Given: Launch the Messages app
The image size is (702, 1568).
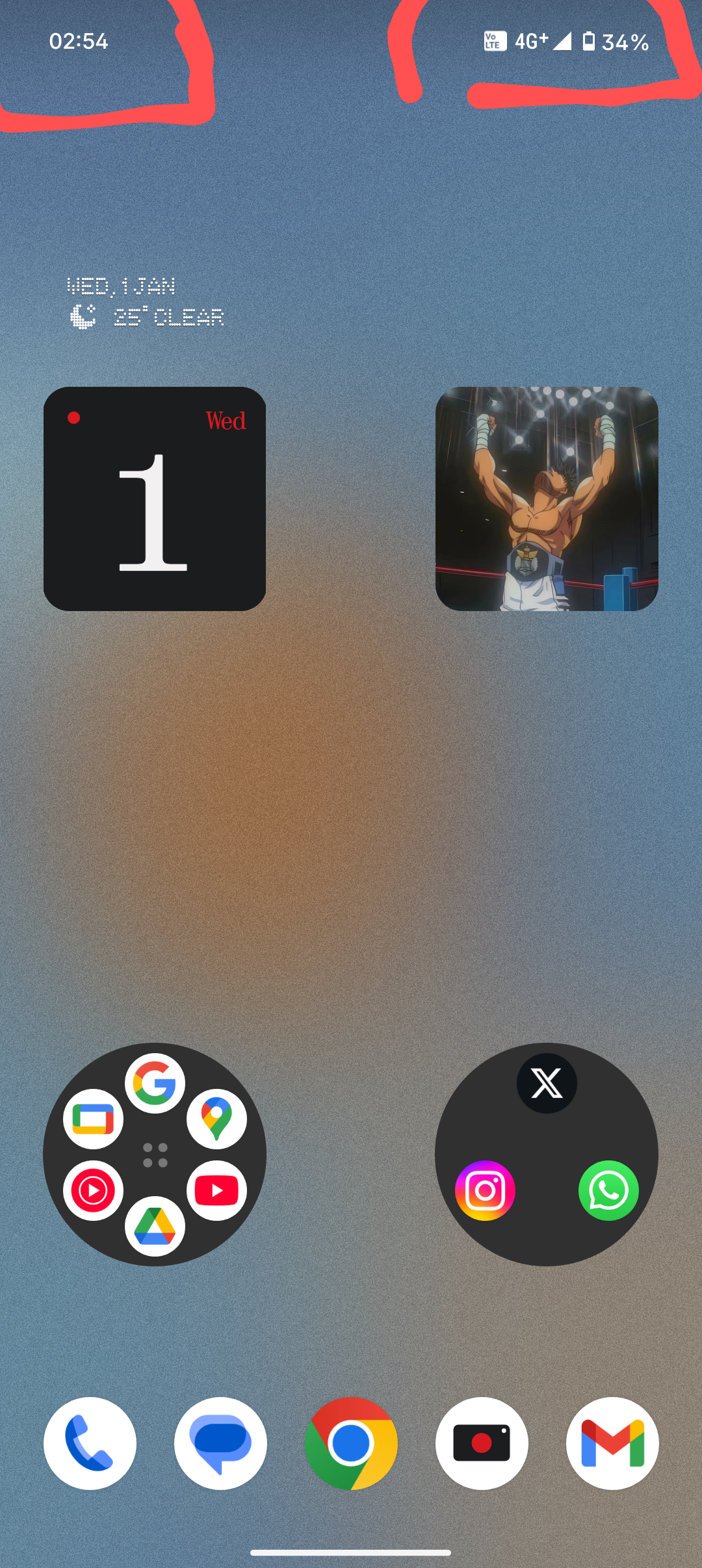Looking at the screenshot, I should (220, 1443).
